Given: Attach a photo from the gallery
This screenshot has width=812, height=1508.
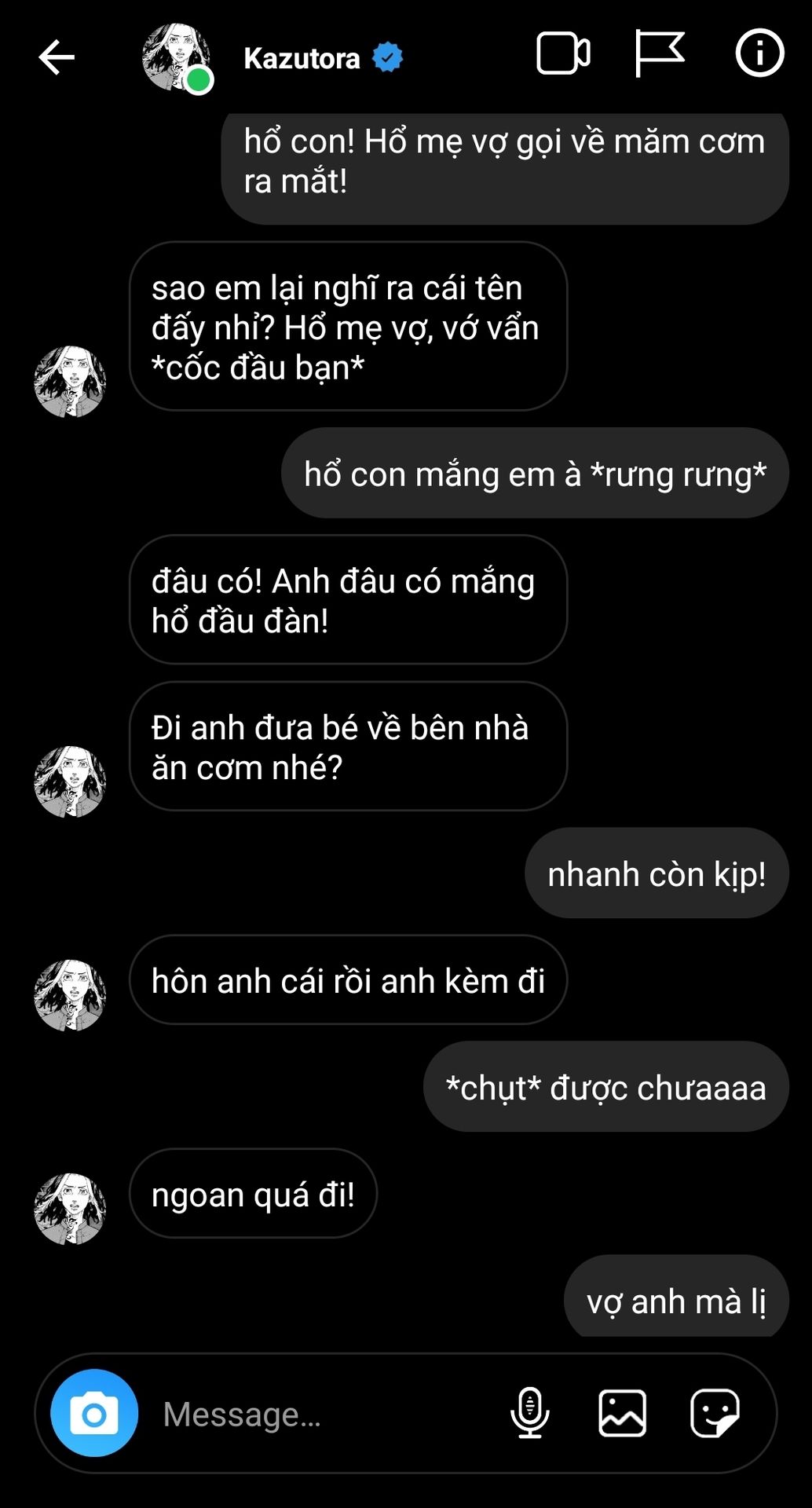Looking at the screenshot, I should coord(622,1413).
